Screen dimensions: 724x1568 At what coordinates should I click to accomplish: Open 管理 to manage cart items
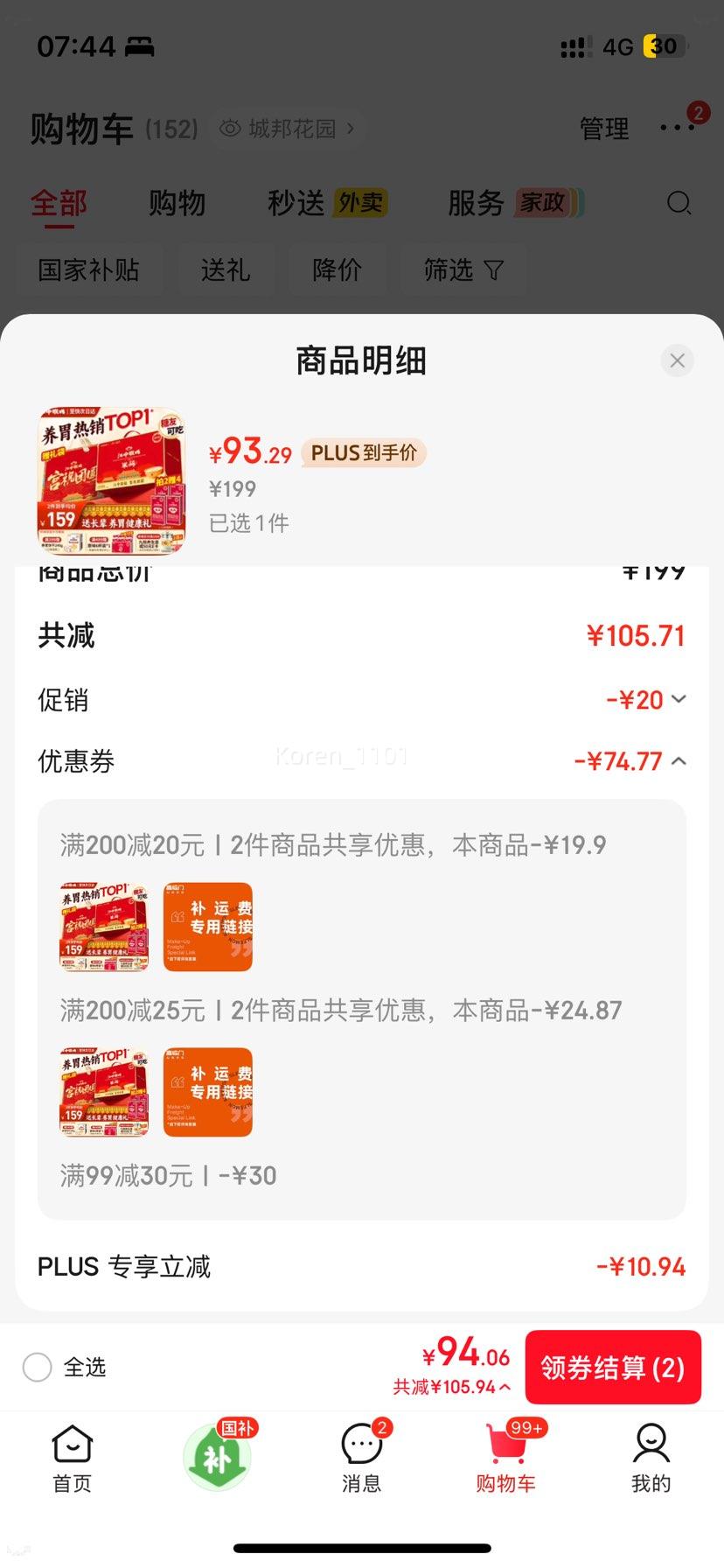pos(603,128)
